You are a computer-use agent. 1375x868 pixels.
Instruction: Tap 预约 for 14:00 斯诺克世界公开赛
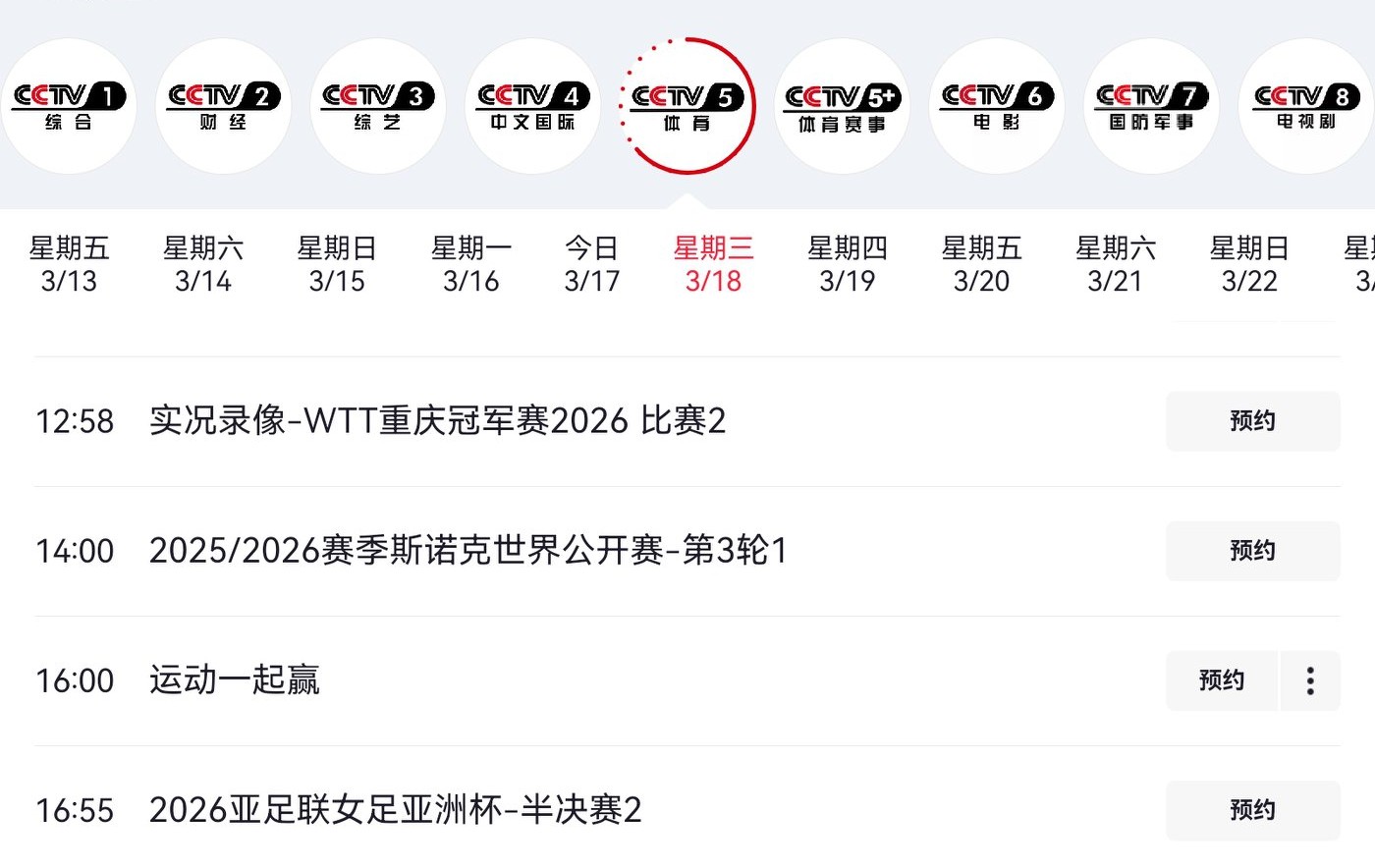1252,551
